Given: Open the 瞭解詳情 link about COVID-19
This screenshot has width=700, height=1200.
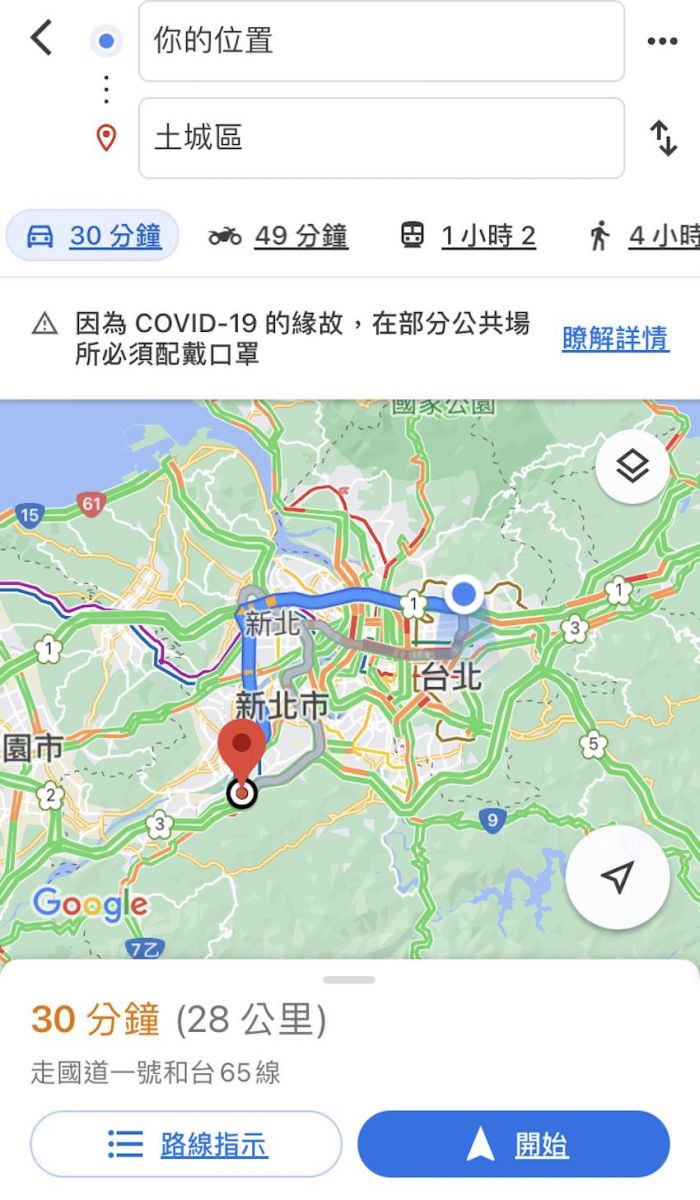Looking at the screenshot, I should 615,339.
